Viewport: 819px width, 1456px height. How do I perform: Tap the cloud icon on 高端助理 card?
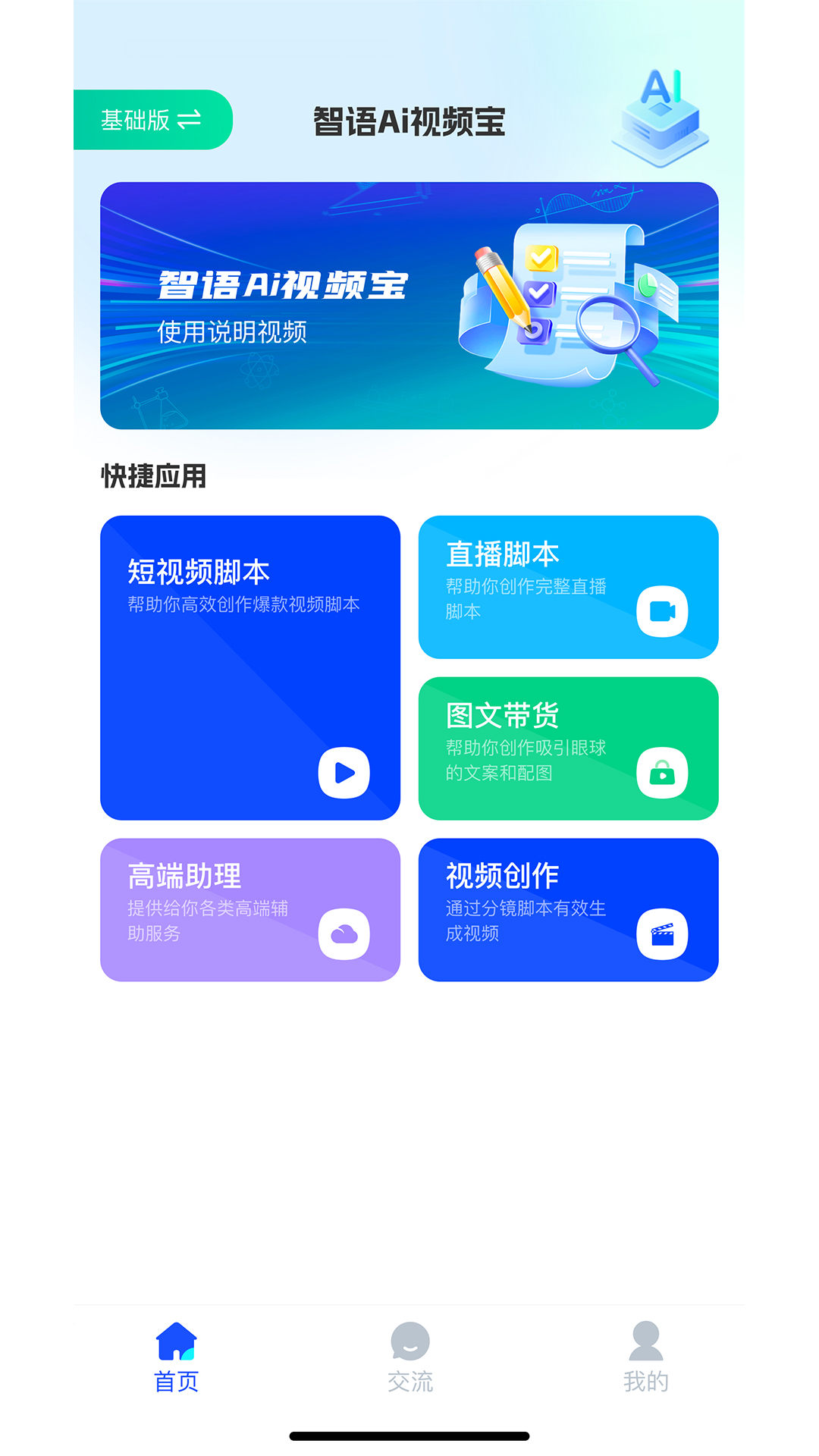[x=346, y=934]
